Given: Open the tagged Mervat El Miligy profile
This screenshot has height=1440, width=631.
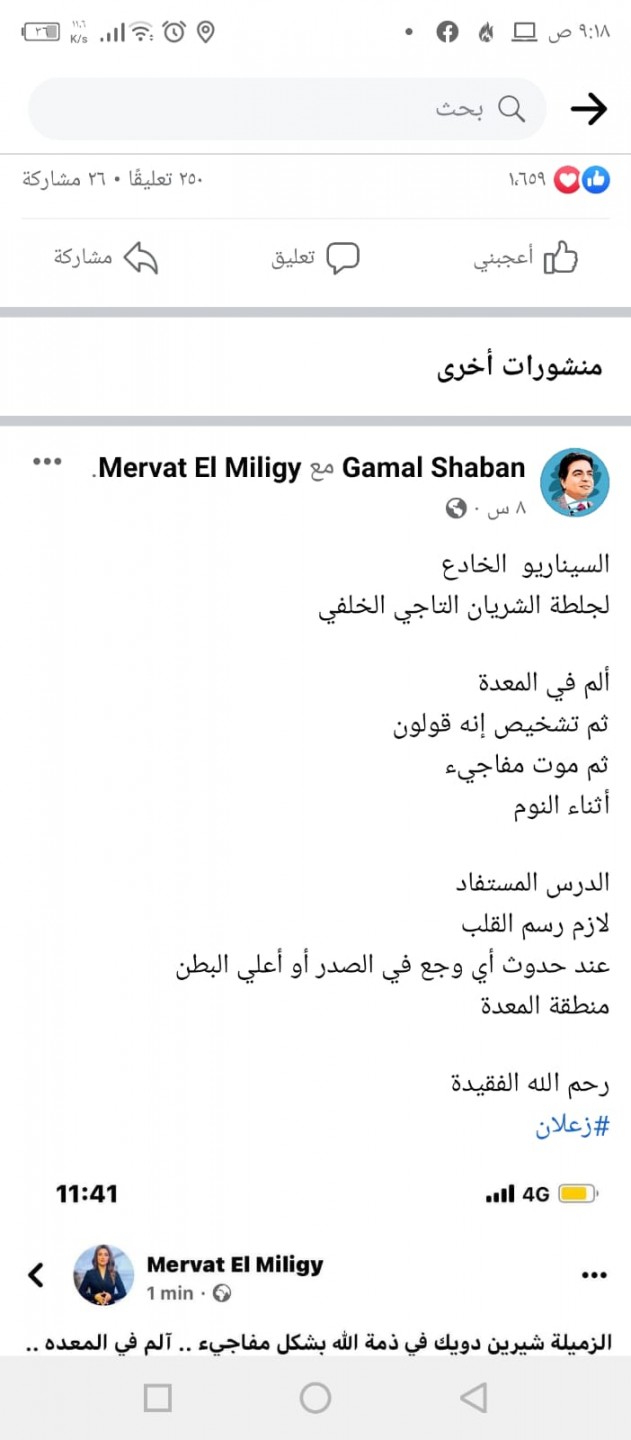Looking at the screenshot, I should click(x=200, y=468).
